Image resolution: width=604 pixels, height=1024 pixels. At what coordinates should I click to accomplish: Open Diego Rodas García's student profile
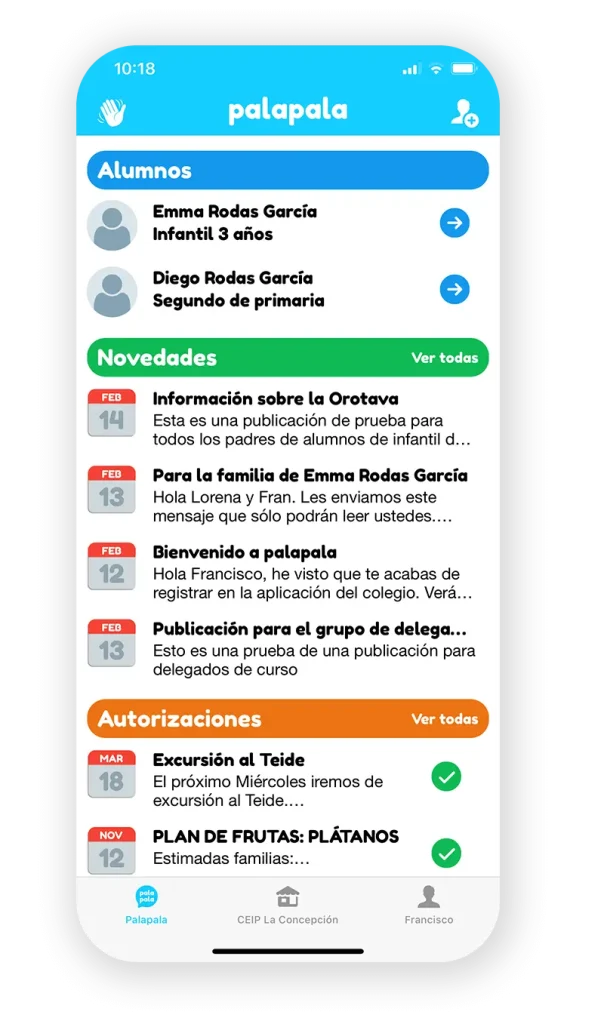[x=454, y=290]
